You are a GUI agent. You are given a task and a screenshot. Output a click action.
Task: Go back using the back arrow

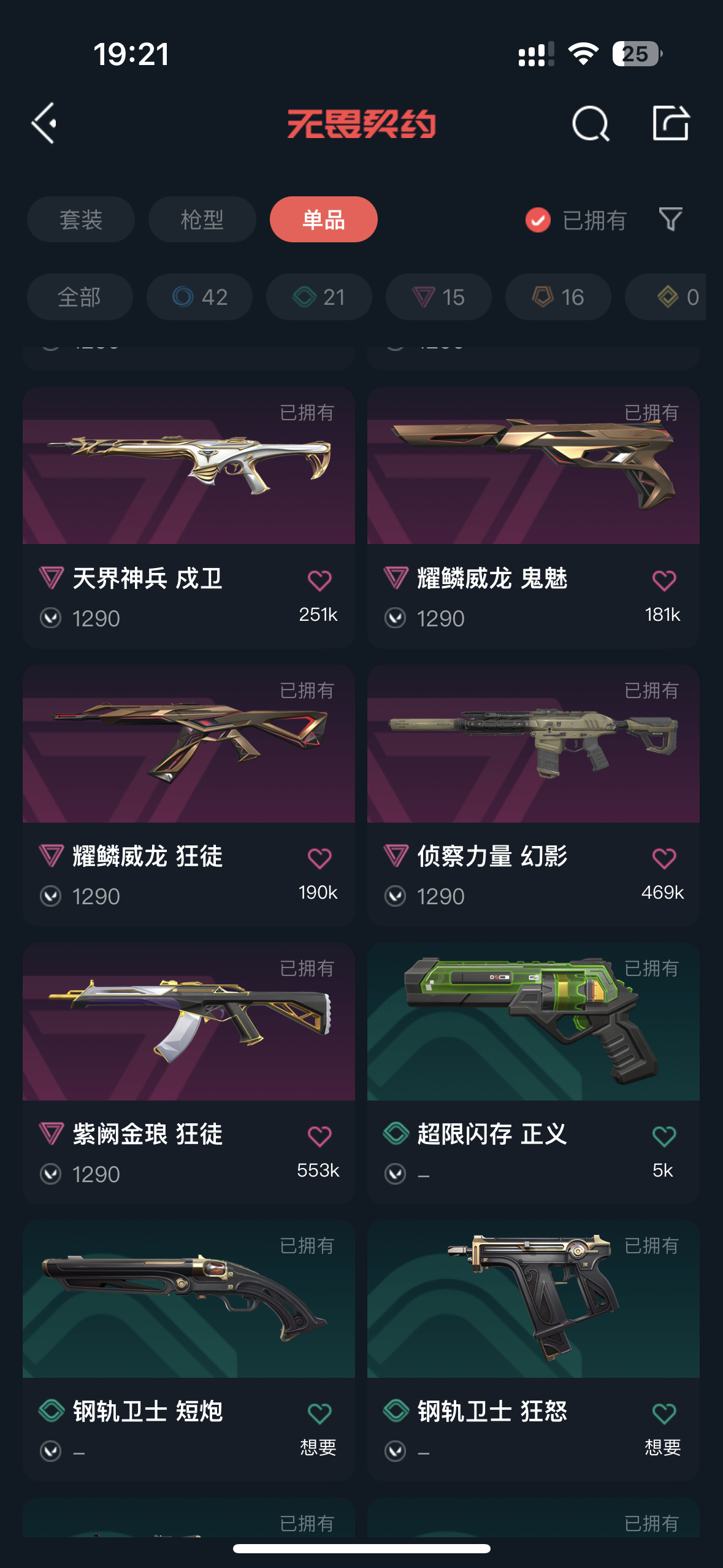[x=44, y=123]
